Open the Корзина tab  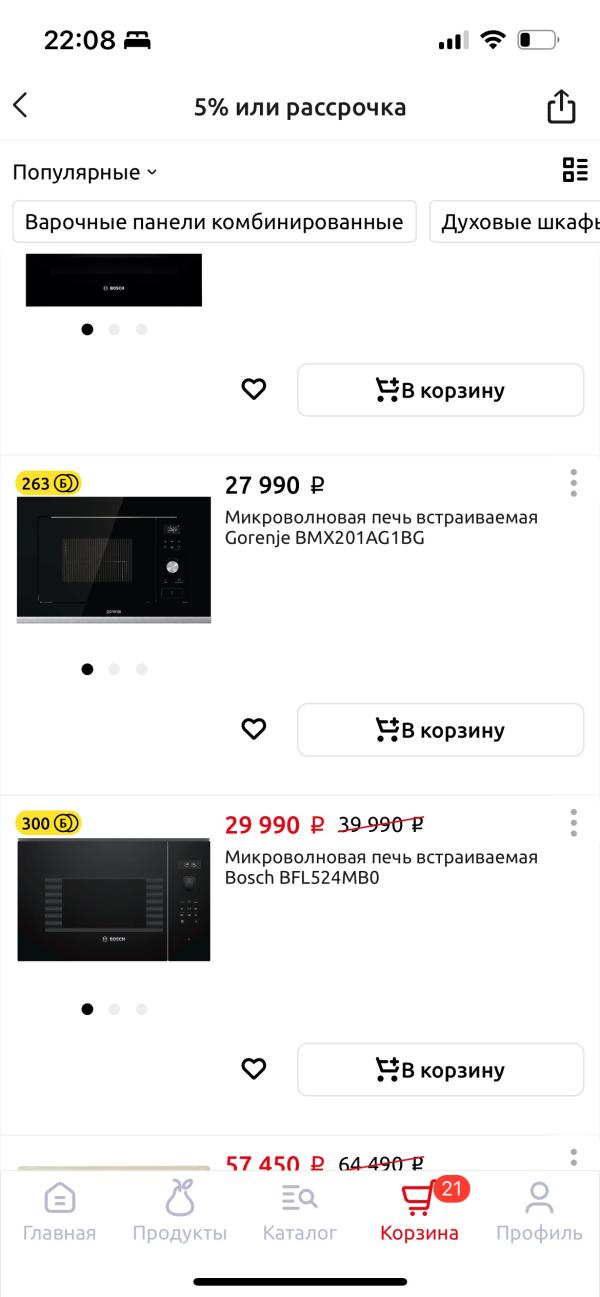419,1212
